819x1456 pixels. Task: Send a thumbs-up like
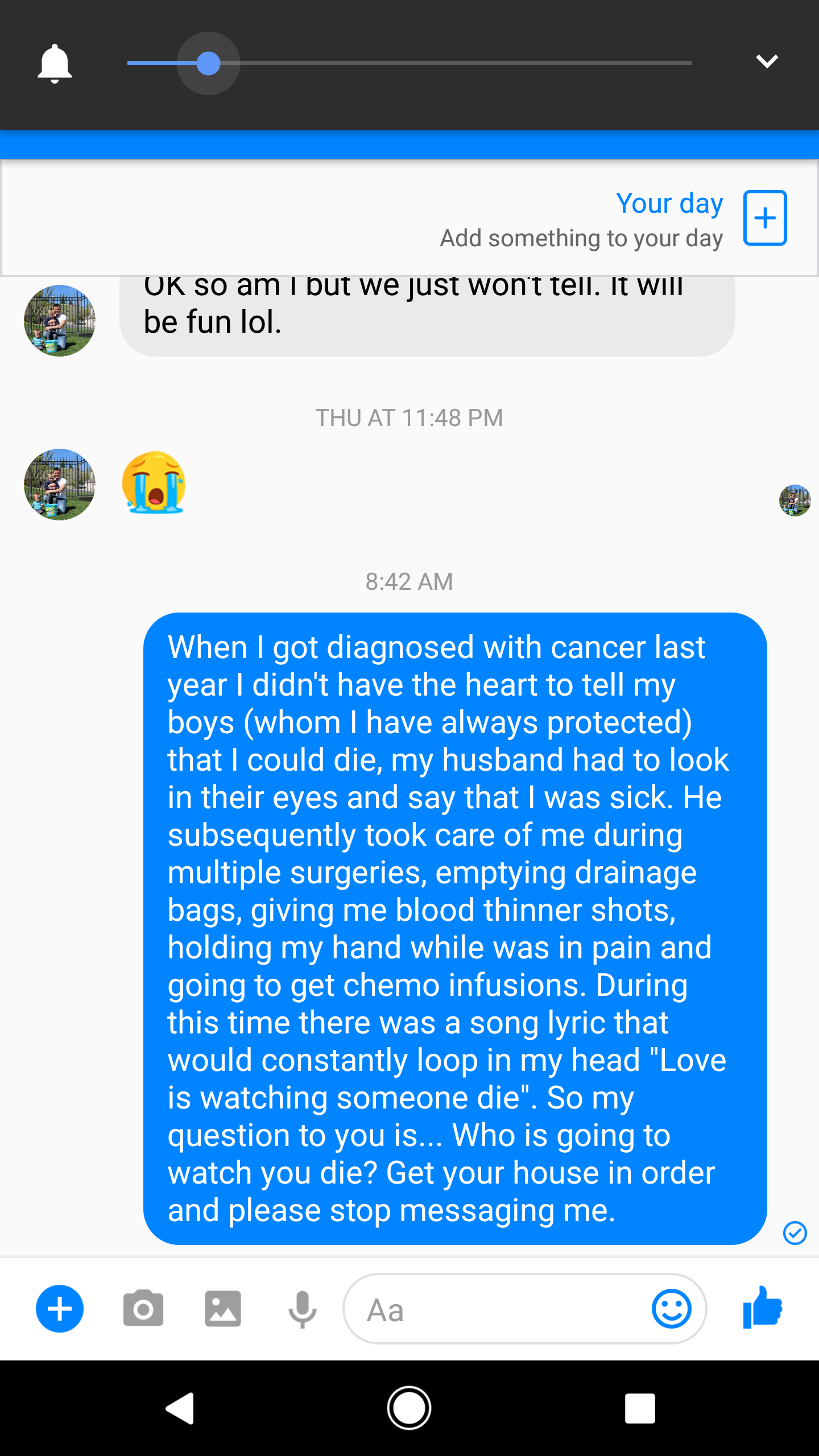point(763,1308)
